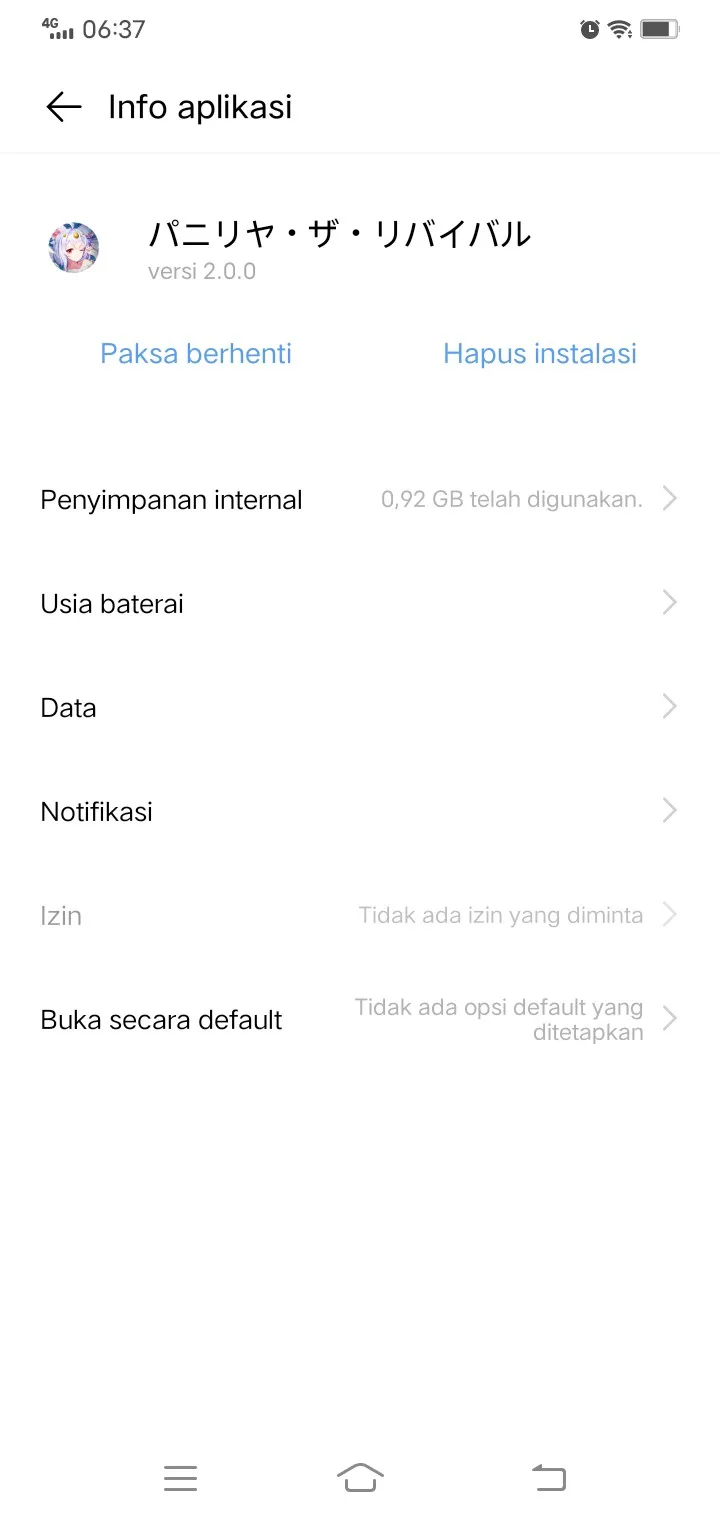Open Penyimpanan internal details
Screen dimensions: 720x1520
(360, 499)
